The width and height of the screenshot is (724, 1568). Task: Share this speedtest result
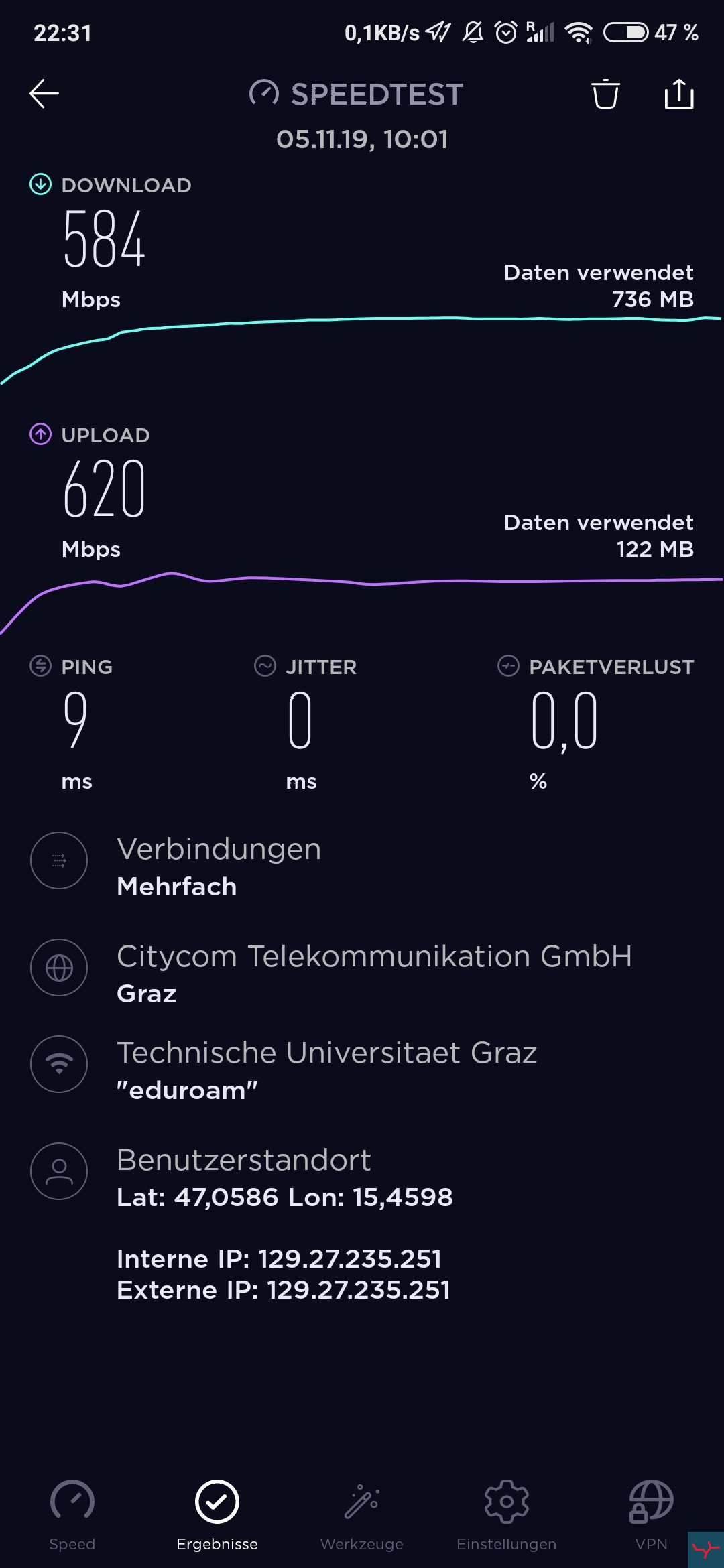click(x=679, y=94)
